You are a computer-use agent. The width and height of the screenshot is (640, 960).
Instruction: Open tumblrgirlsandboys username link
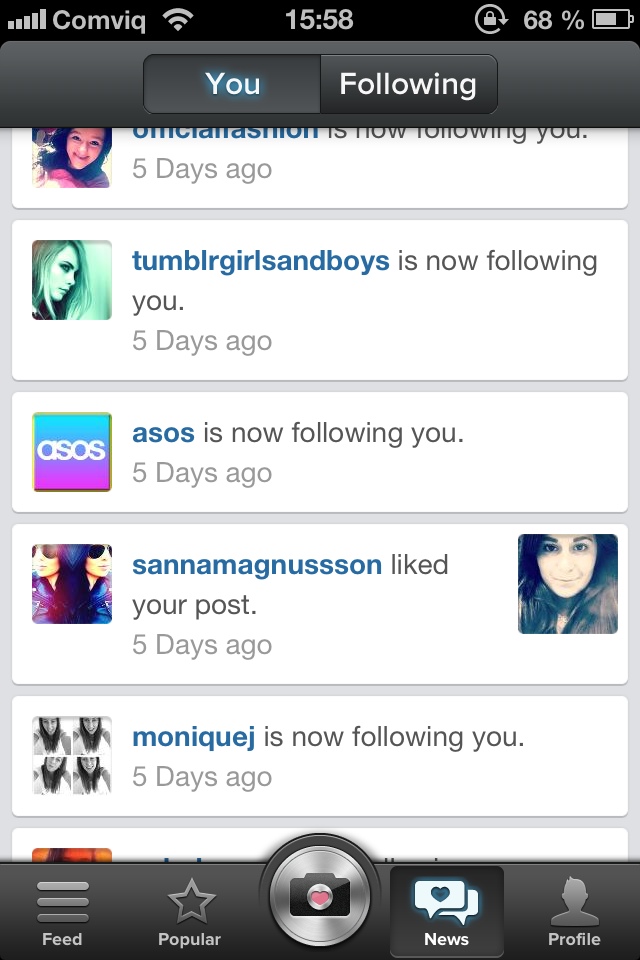click(260, 261)
